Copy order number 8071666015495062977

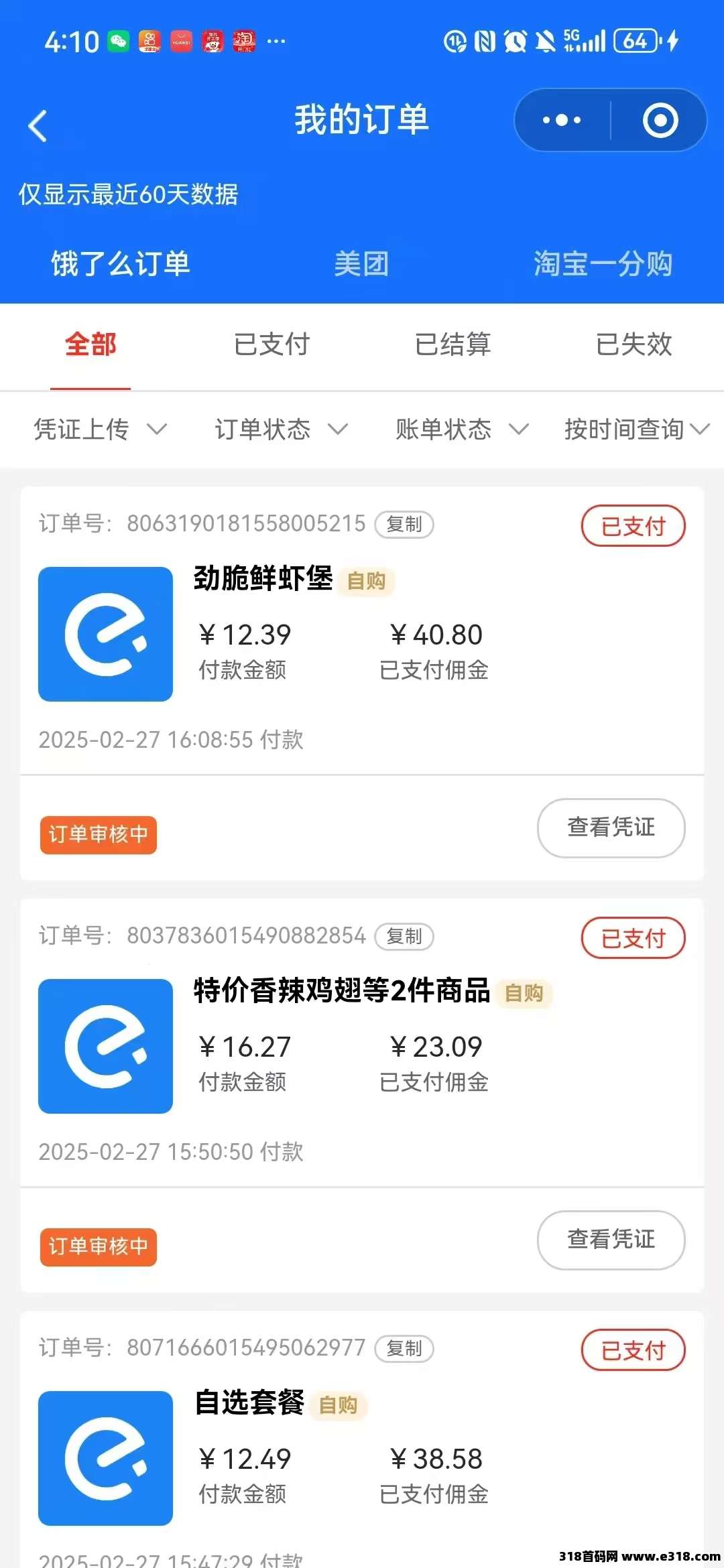click(404, 1348)
